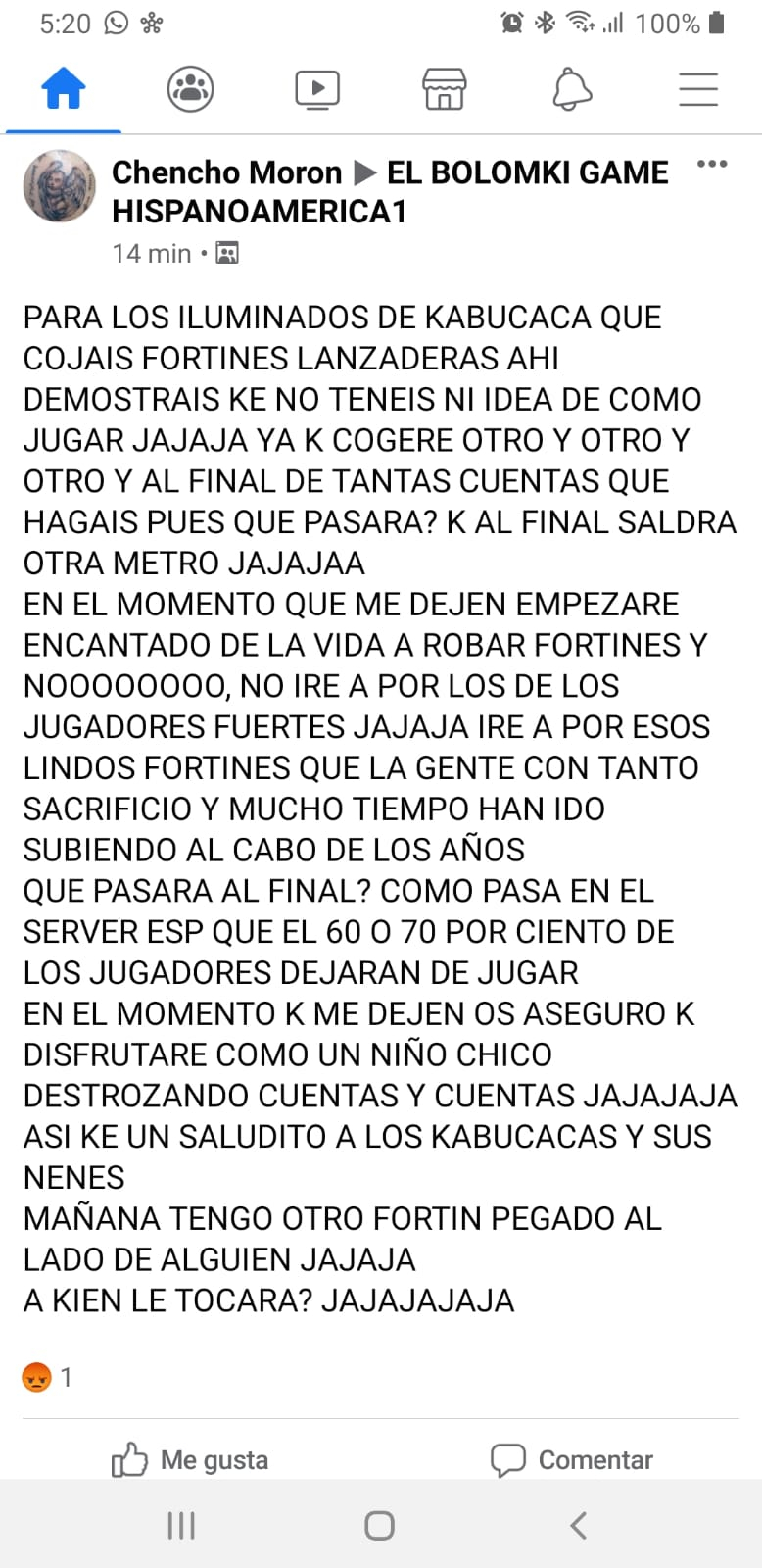
Task: Tap Comentar to comment on post
Action: [572, 1459]
